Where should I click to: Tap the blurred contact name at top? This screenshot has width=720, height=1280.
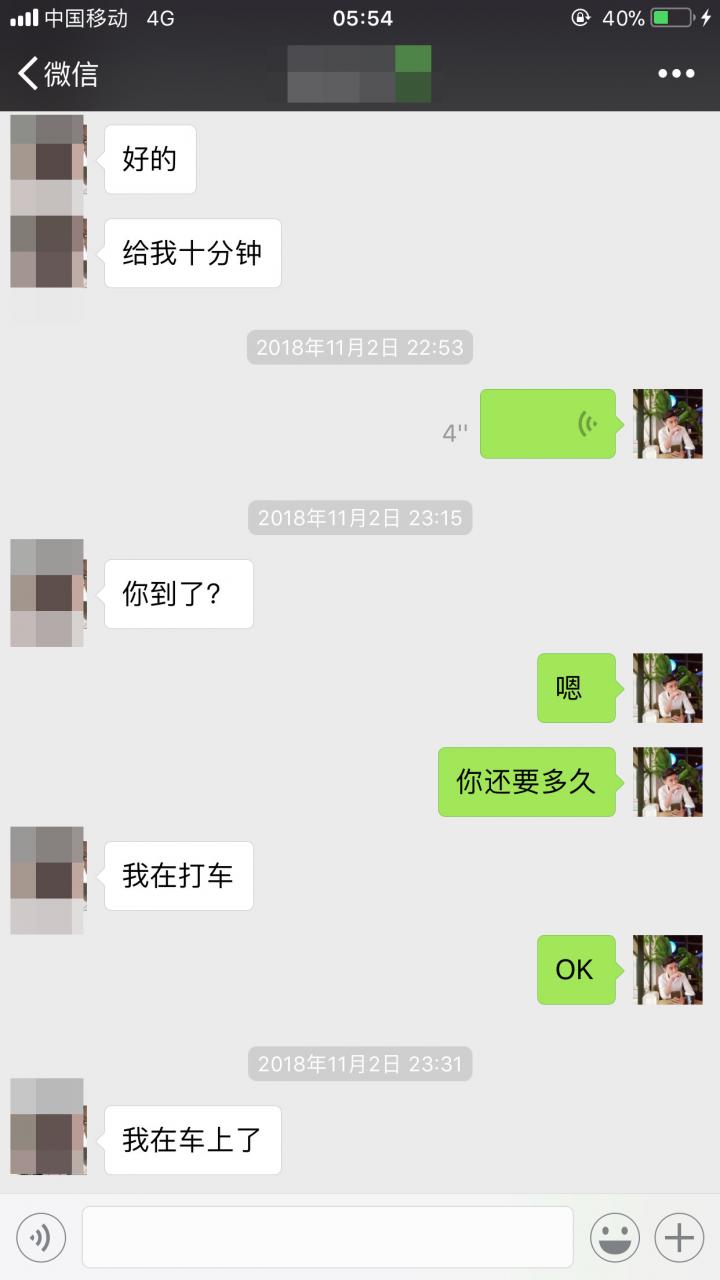pyautogui.click(x=358, y=73)
